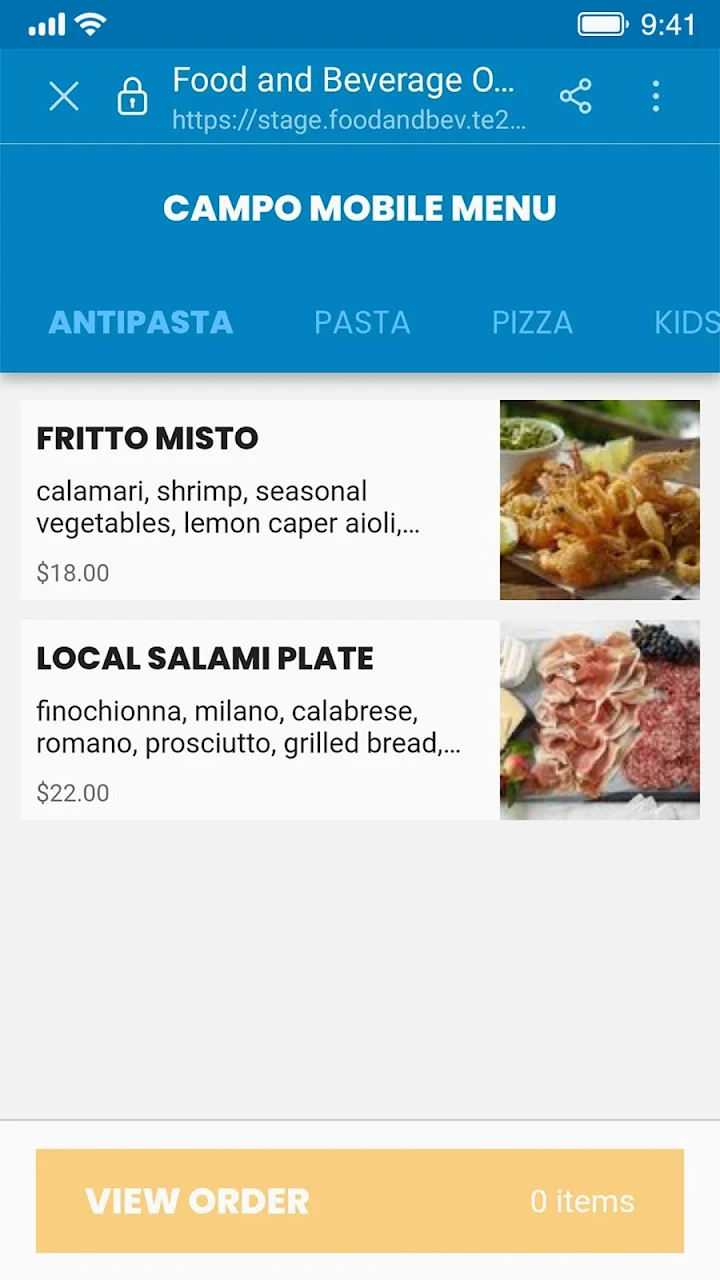Image resolution: width=720 pixels, height=1280 pixels.
Task: Share this menu page
Action: tap(576, 97)
